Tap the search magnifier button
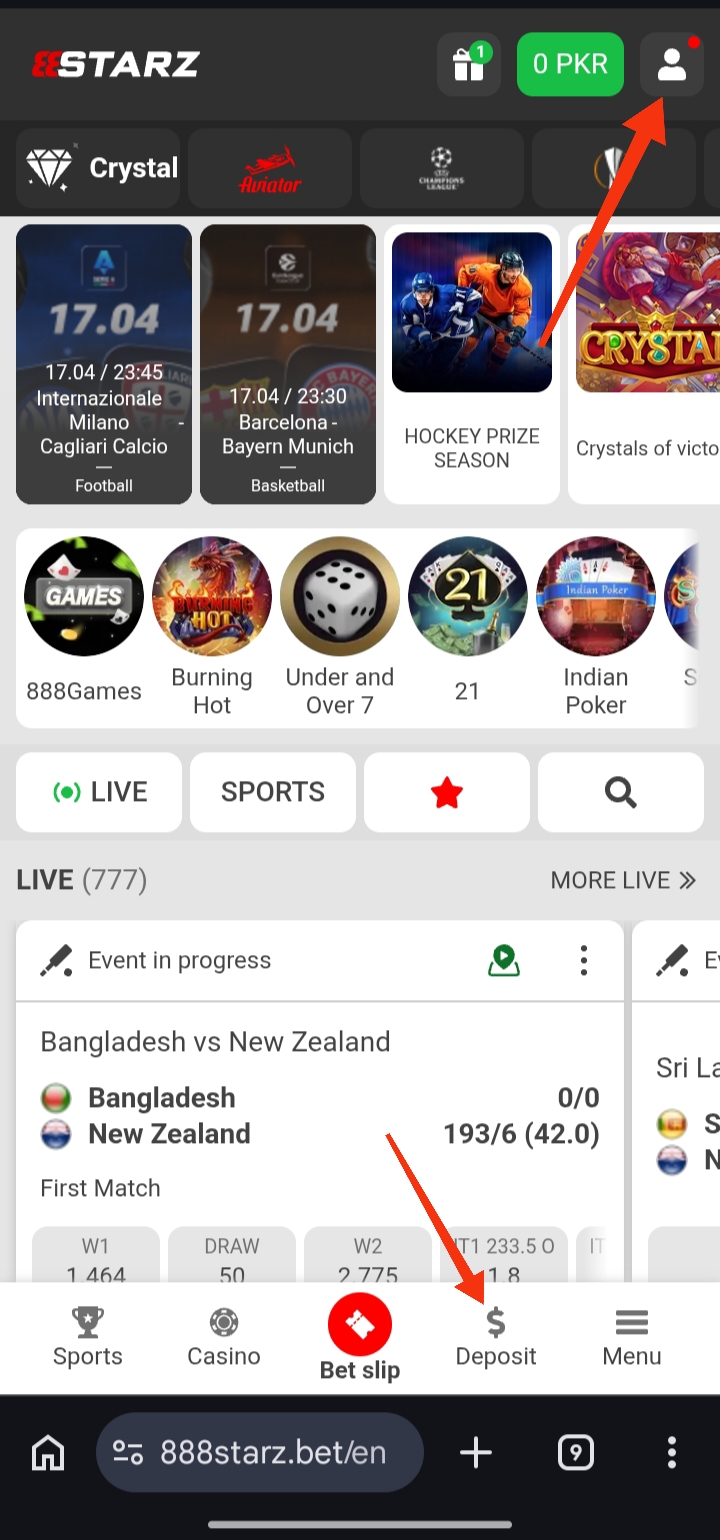Image resolution: width=720 pixels, height=1540 pixels. coord(621,792)
